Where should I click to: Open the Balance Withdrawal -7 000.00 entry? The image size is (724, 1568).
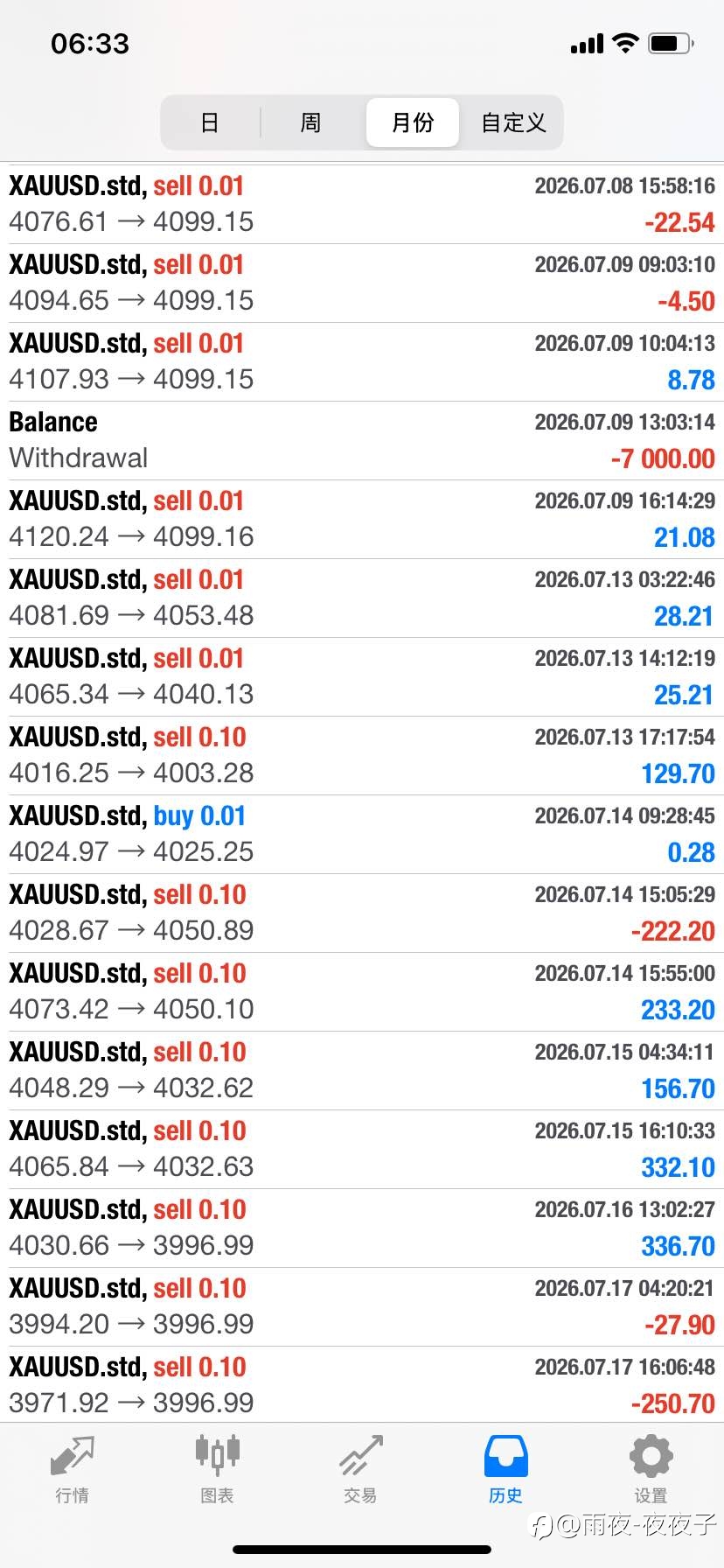click(x=362, y=440)
